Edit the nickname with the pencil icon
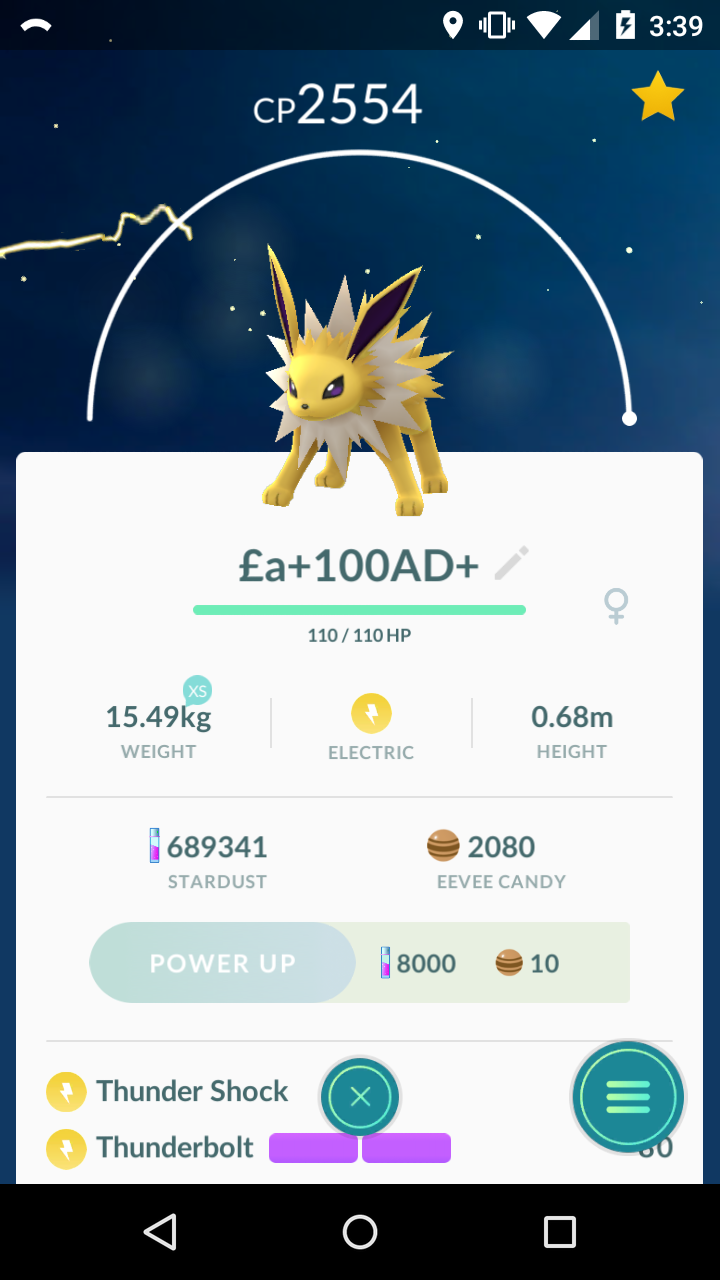 point(511,564)
